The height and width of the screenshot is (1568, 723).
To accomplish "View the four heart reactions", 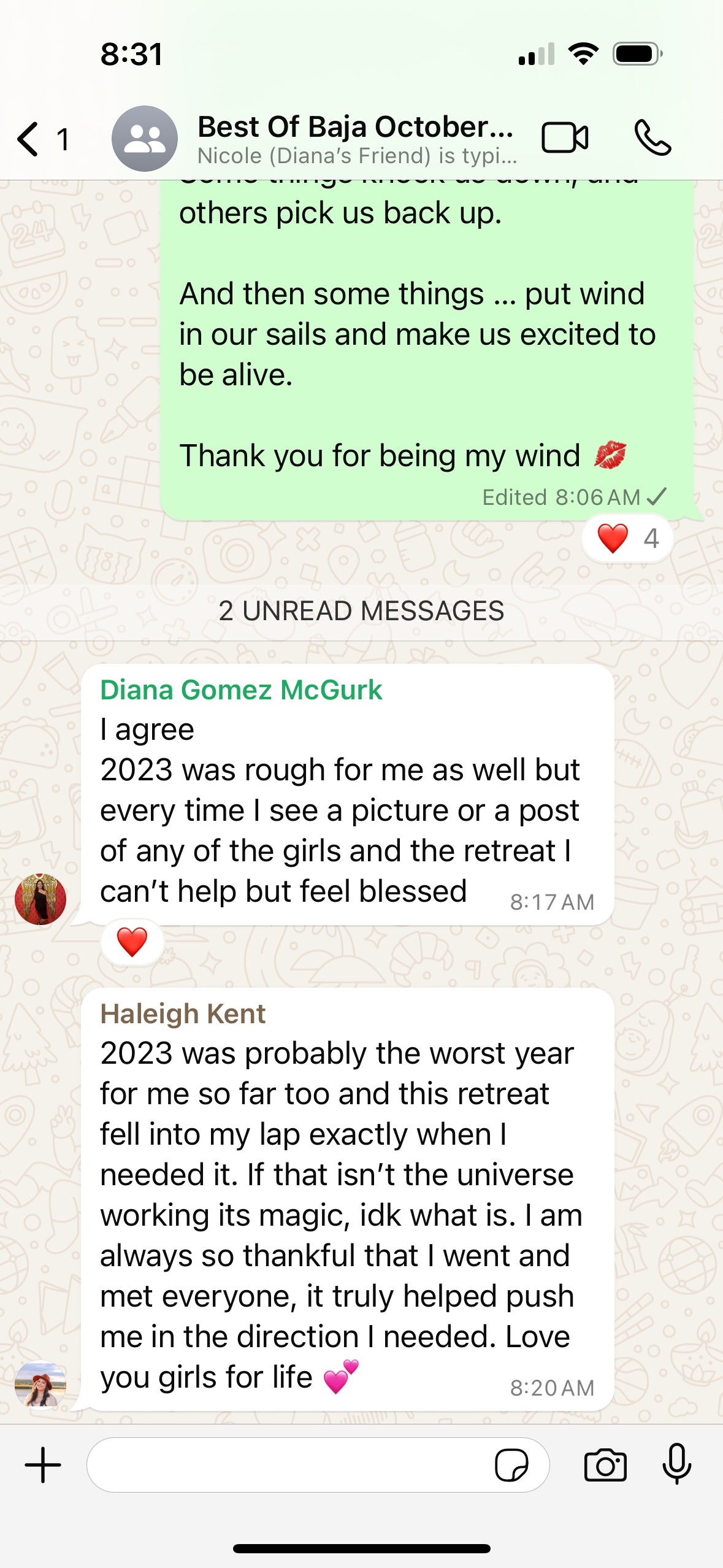I will click(x=627, y=539).
